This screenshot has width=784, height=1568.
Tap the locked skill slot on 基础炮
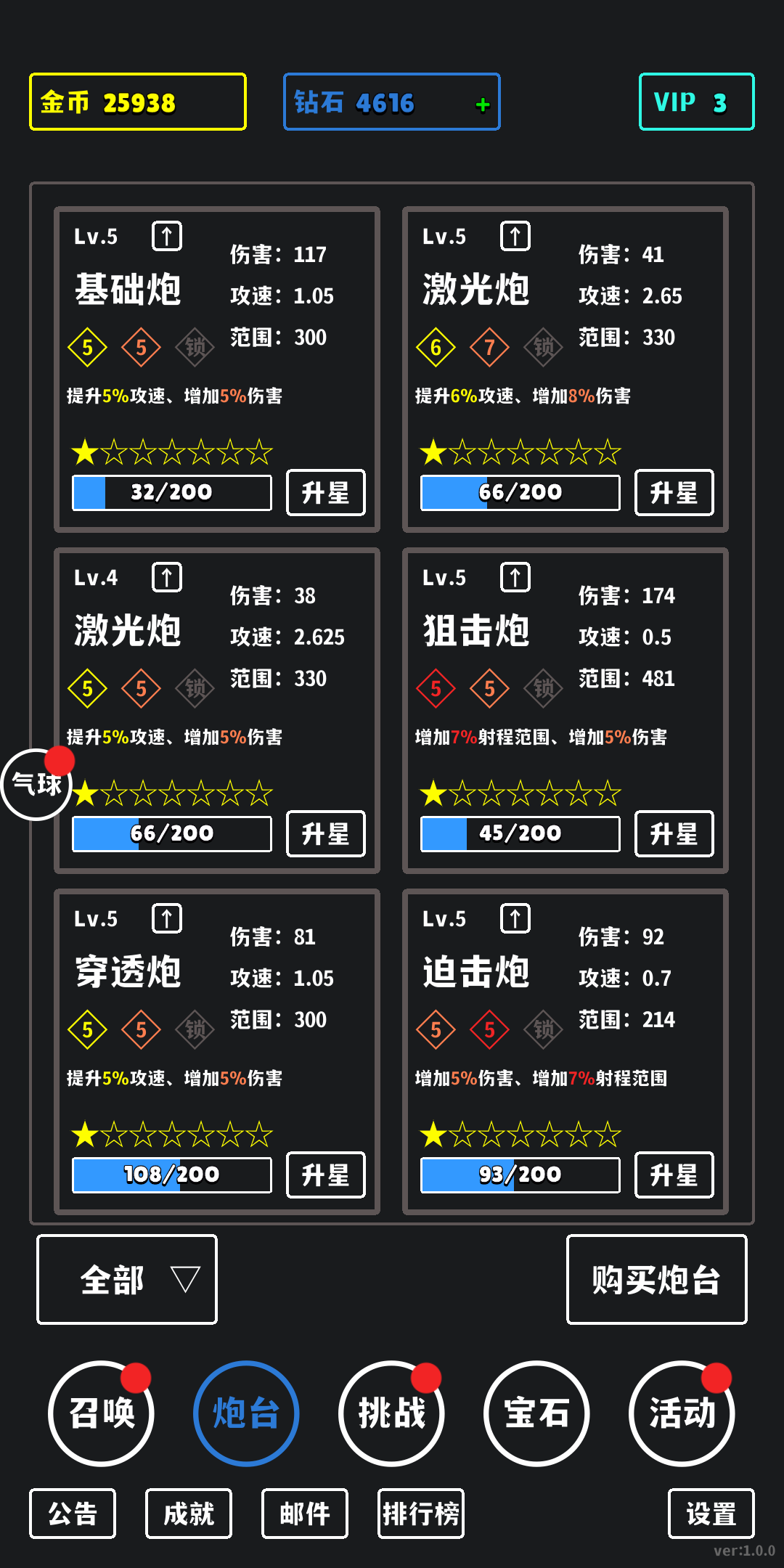click(195, 346)
